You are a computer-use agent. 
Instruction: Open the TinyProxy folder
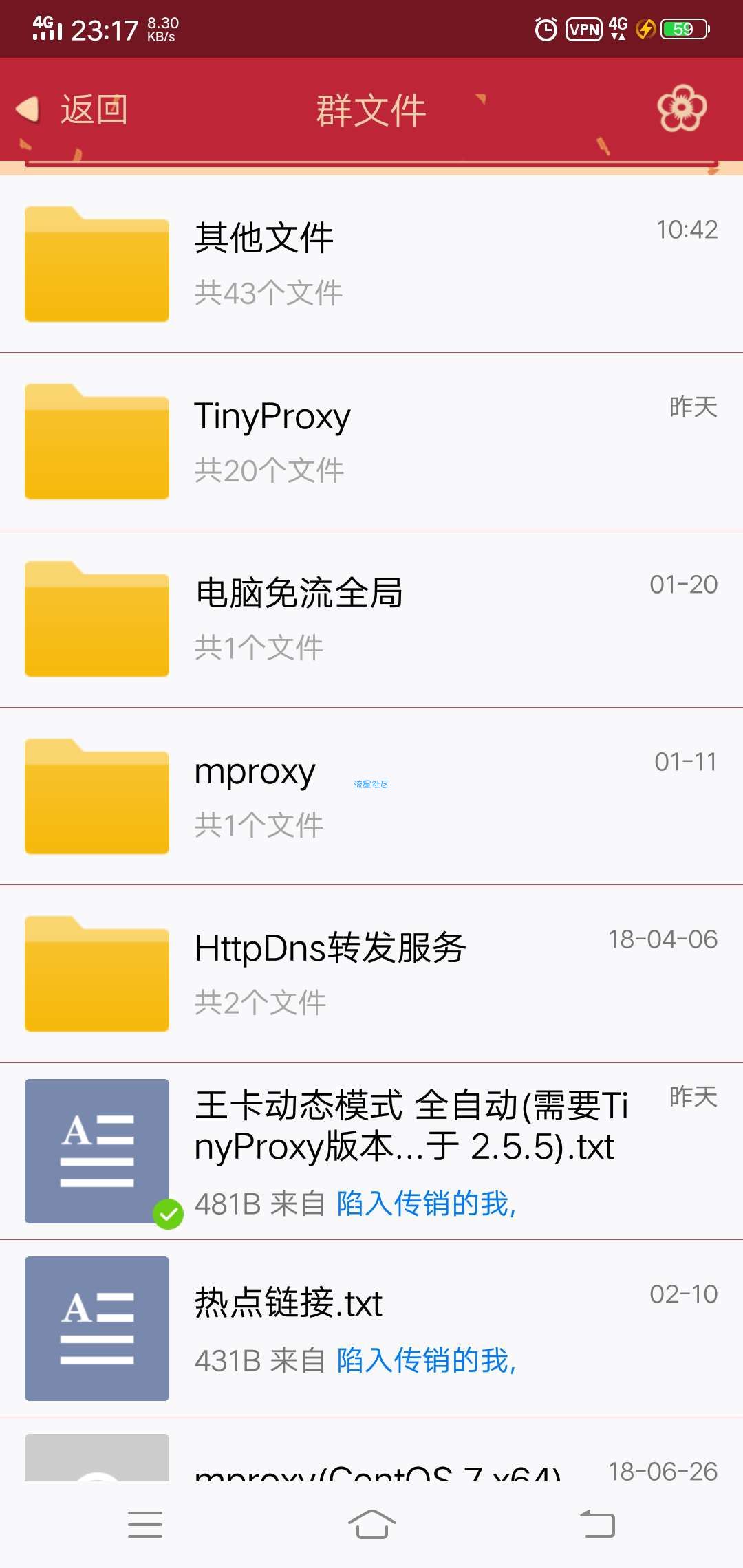point(371,442)
